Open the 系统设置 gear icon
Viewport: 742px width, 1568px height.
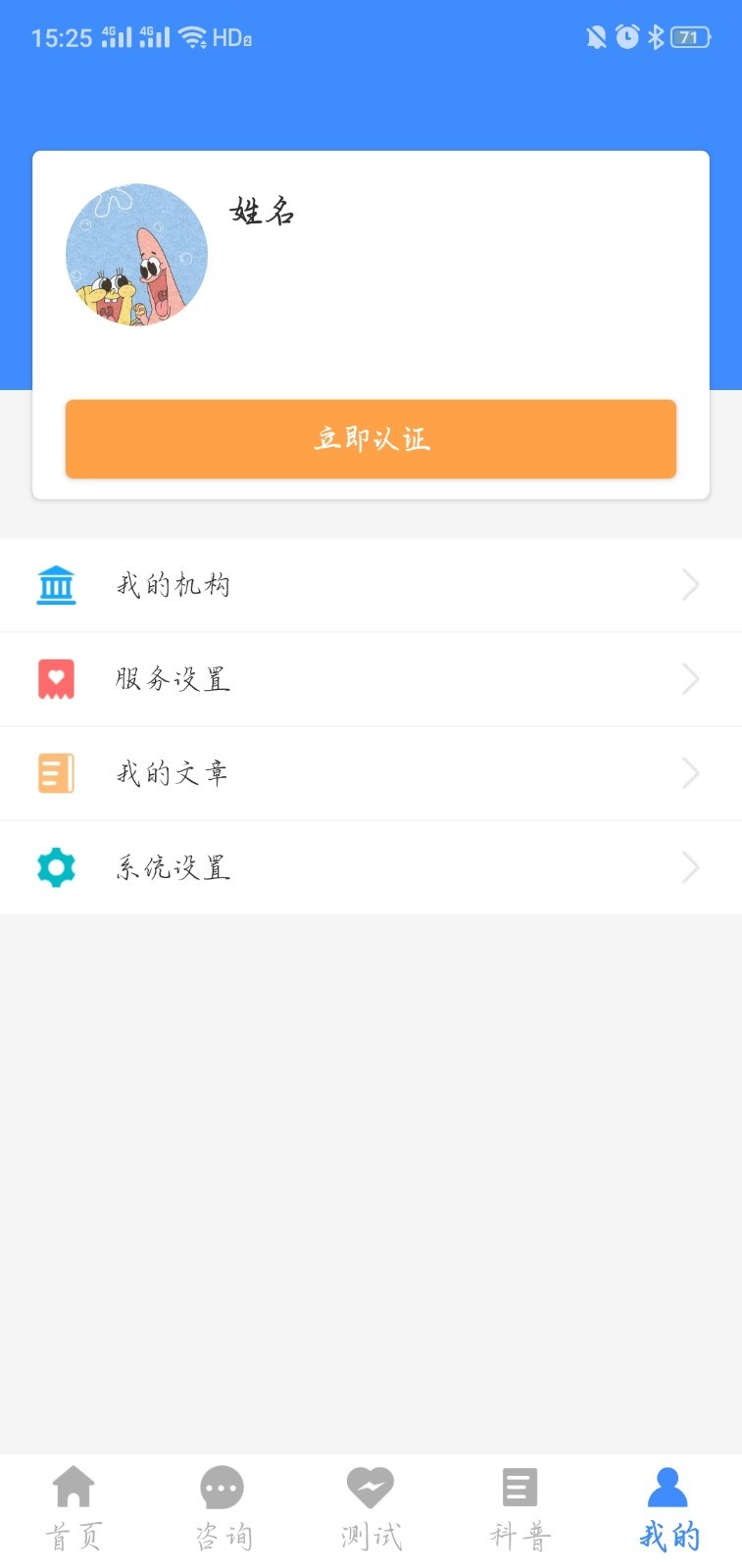pos(57,867)
